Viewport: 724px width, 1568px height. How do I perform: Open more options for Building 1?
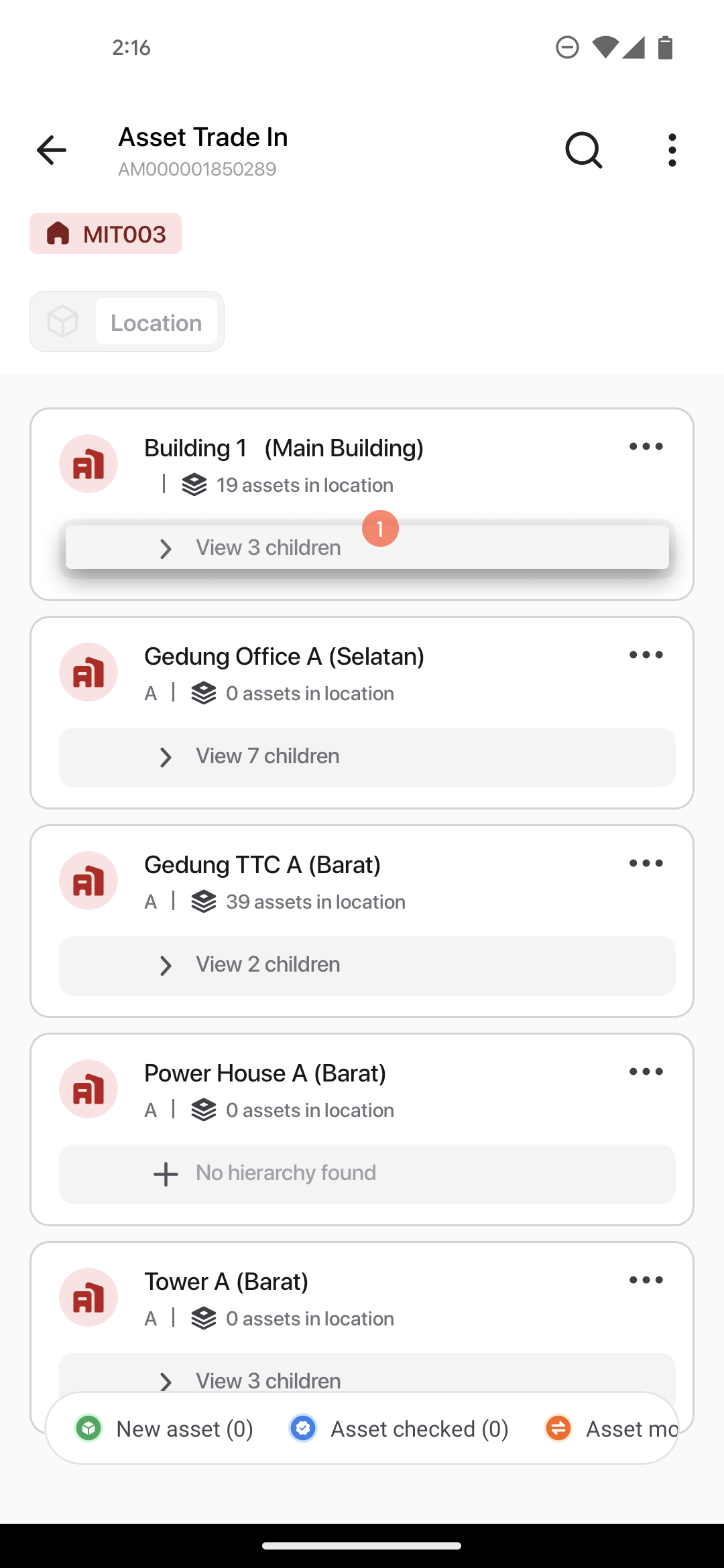tap(646, 447)
